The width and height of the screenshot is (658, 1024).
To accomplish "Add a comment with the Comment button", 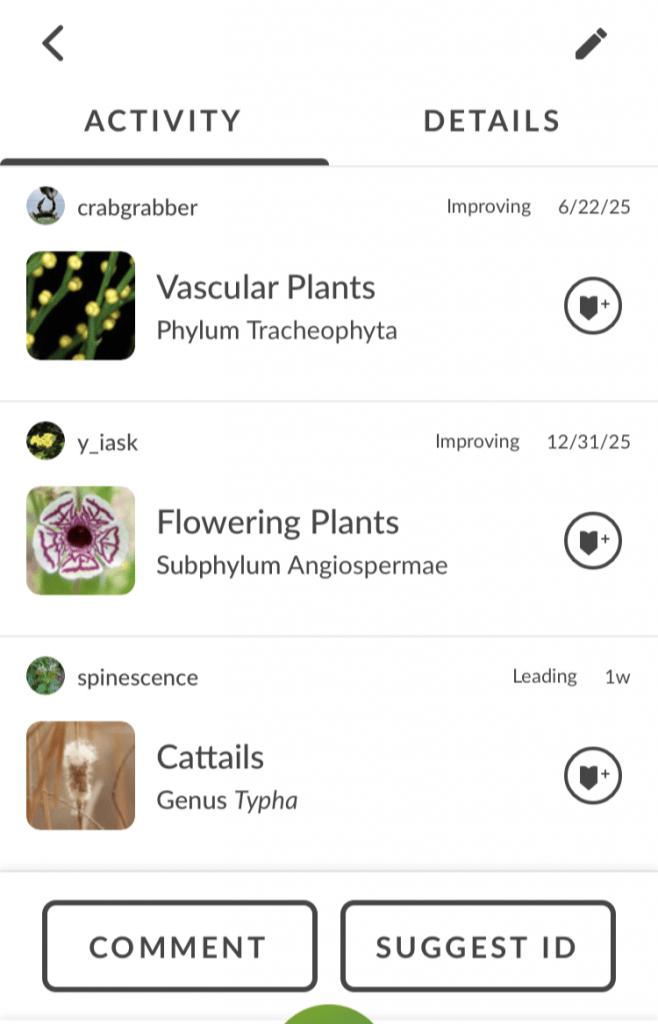I will [179, 946].
